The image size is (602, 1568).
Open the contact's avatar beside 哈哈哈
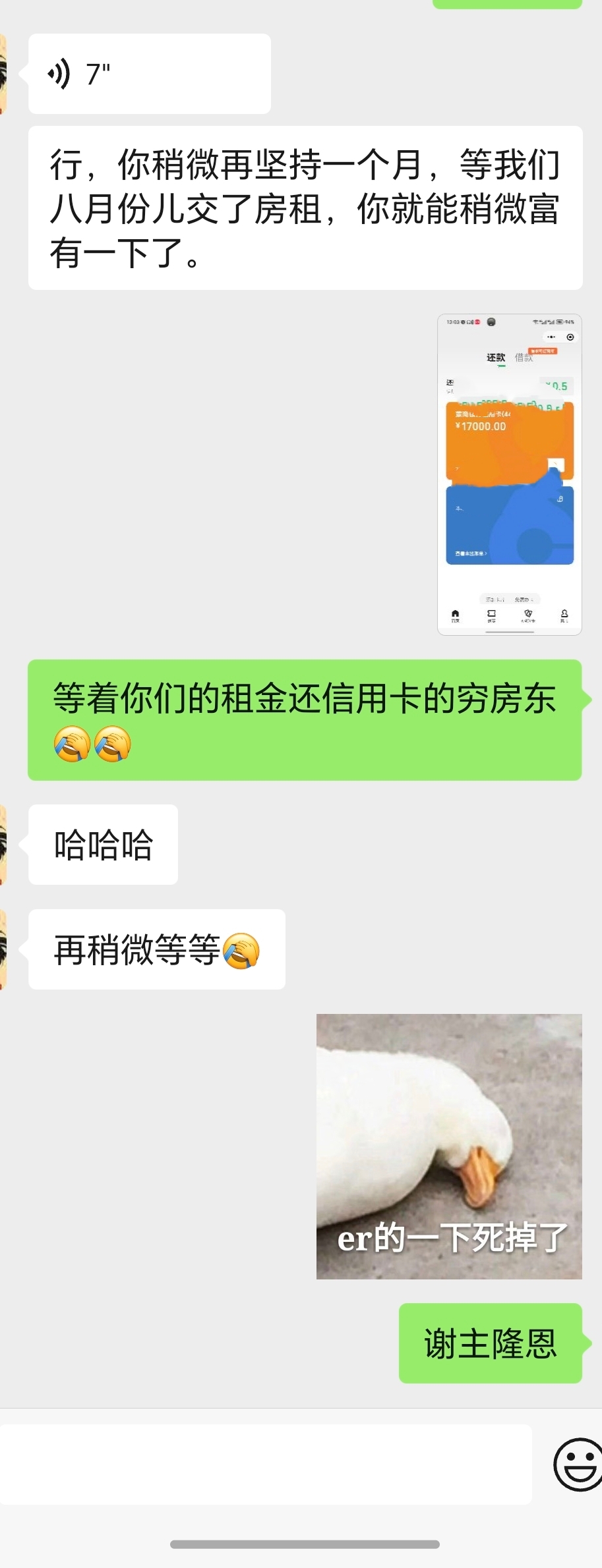[x=3, y=844]
